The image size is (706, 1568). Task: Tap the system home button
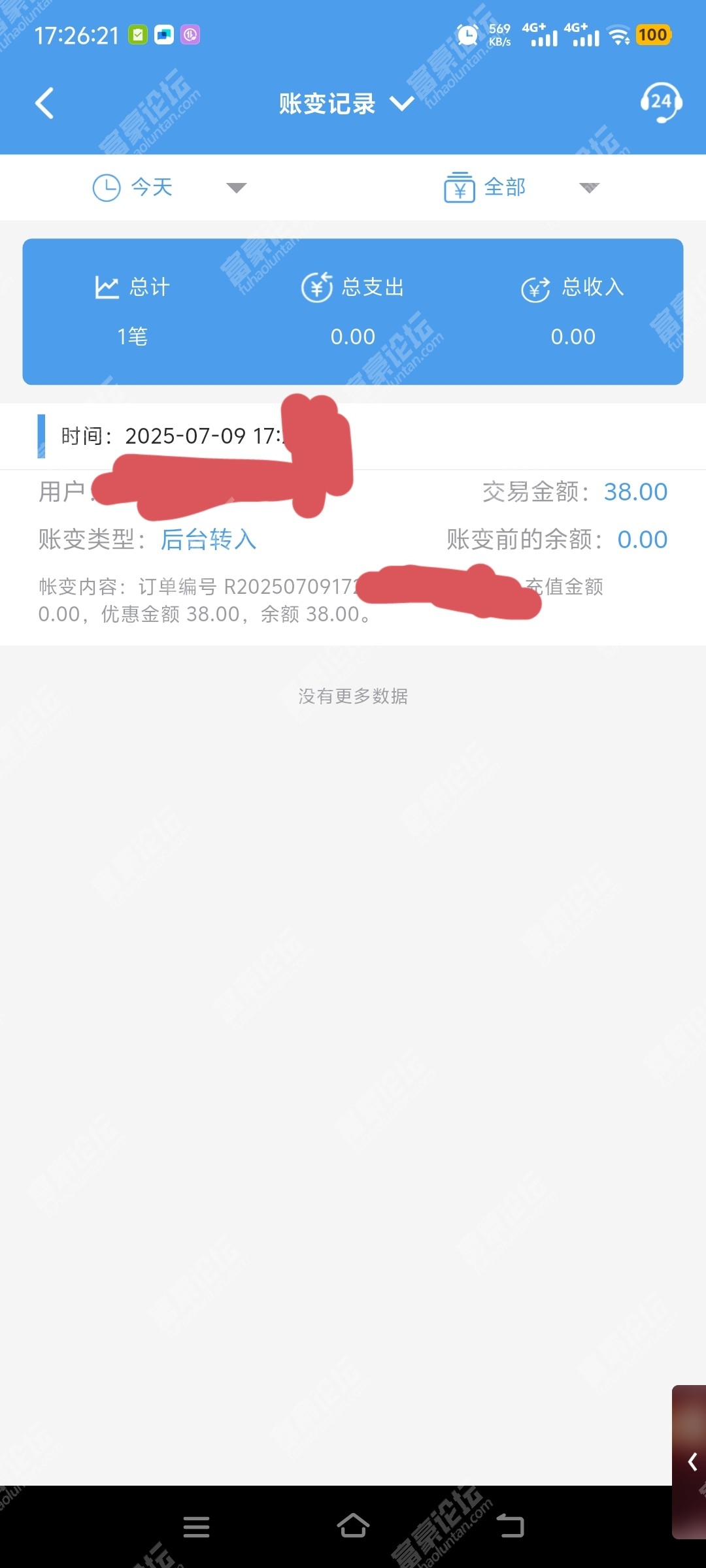click(353, 1526)
